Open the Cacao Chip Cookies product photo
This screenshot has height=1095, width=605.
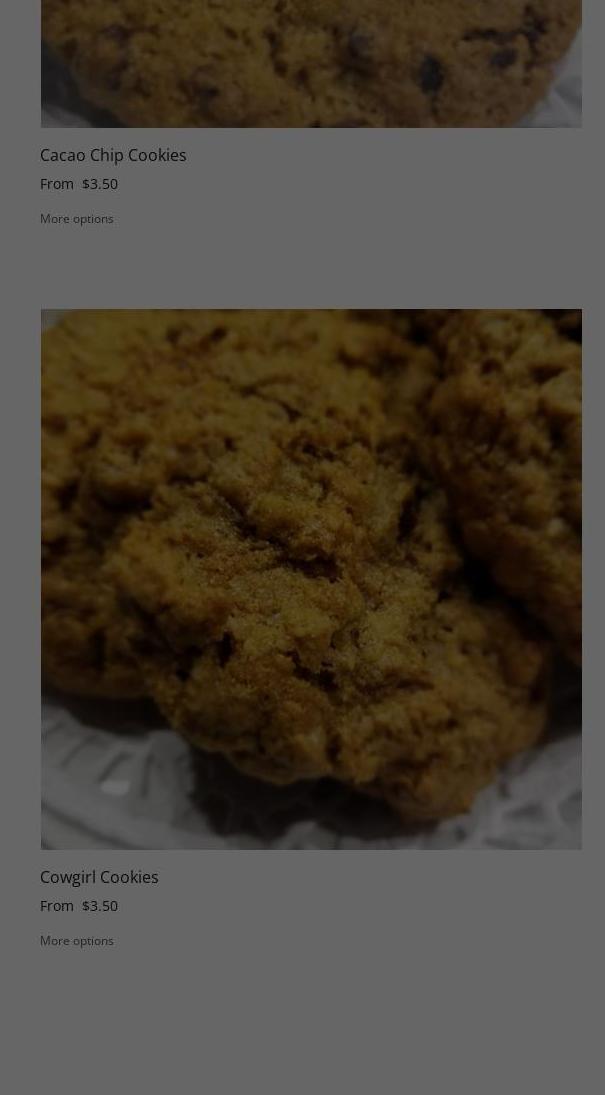[310, 63]
